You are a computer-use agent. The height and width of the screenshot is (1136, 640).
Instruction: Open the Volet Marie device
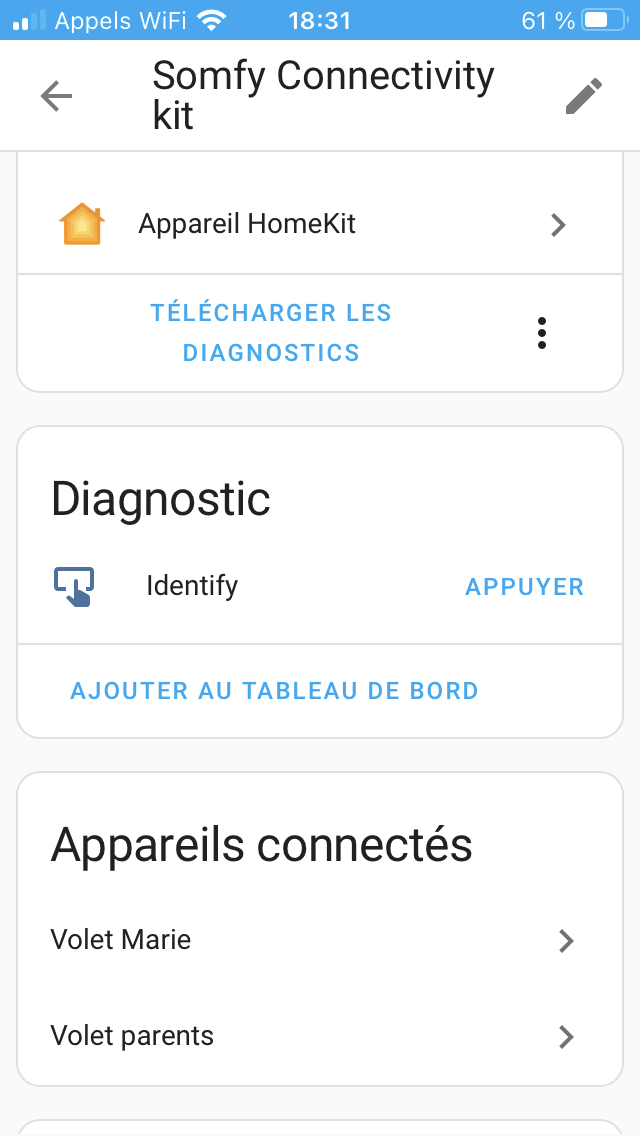320,940
